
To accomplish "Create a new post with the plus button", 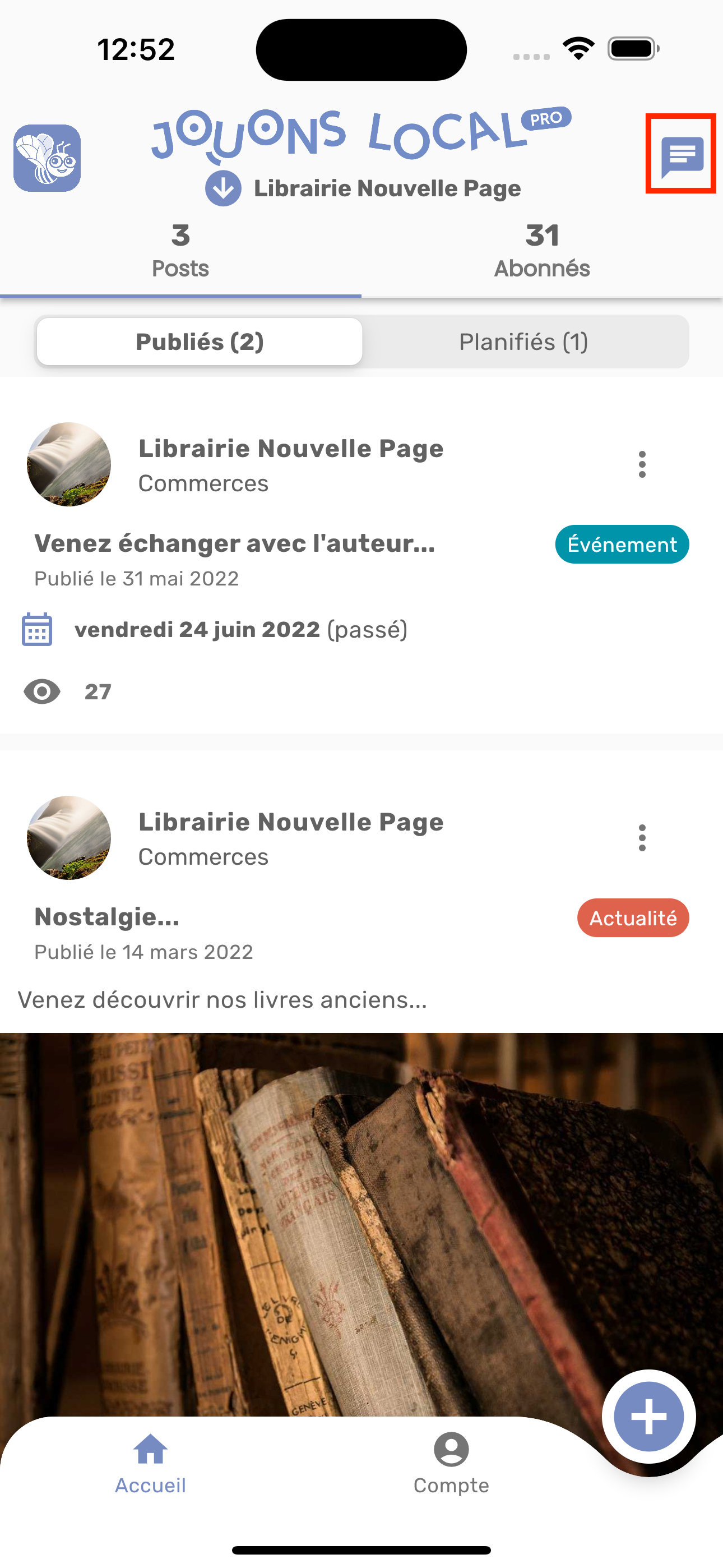I will (649, 1417).
